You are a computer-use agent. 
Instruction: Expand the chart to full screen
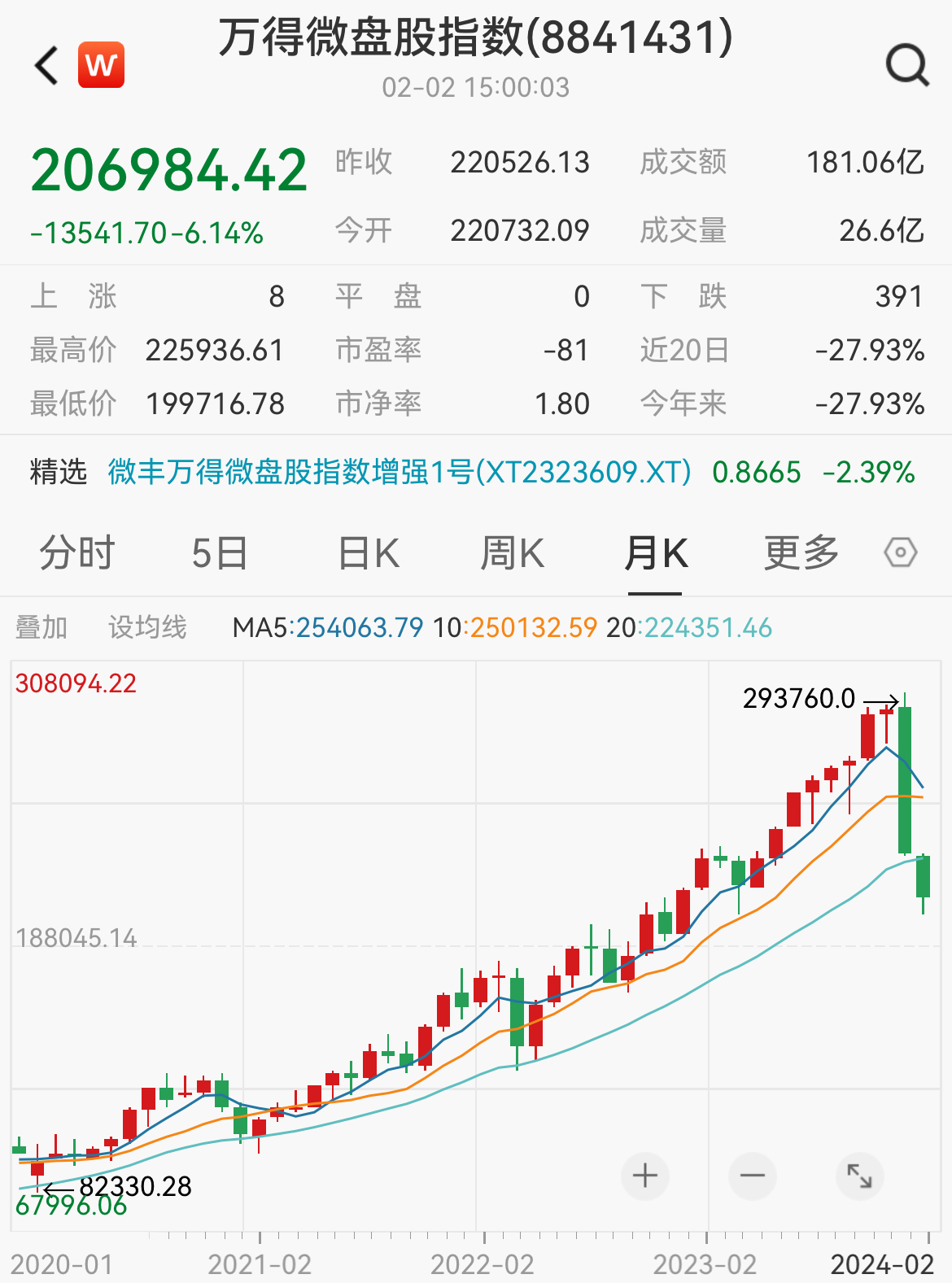[859, 1176]
